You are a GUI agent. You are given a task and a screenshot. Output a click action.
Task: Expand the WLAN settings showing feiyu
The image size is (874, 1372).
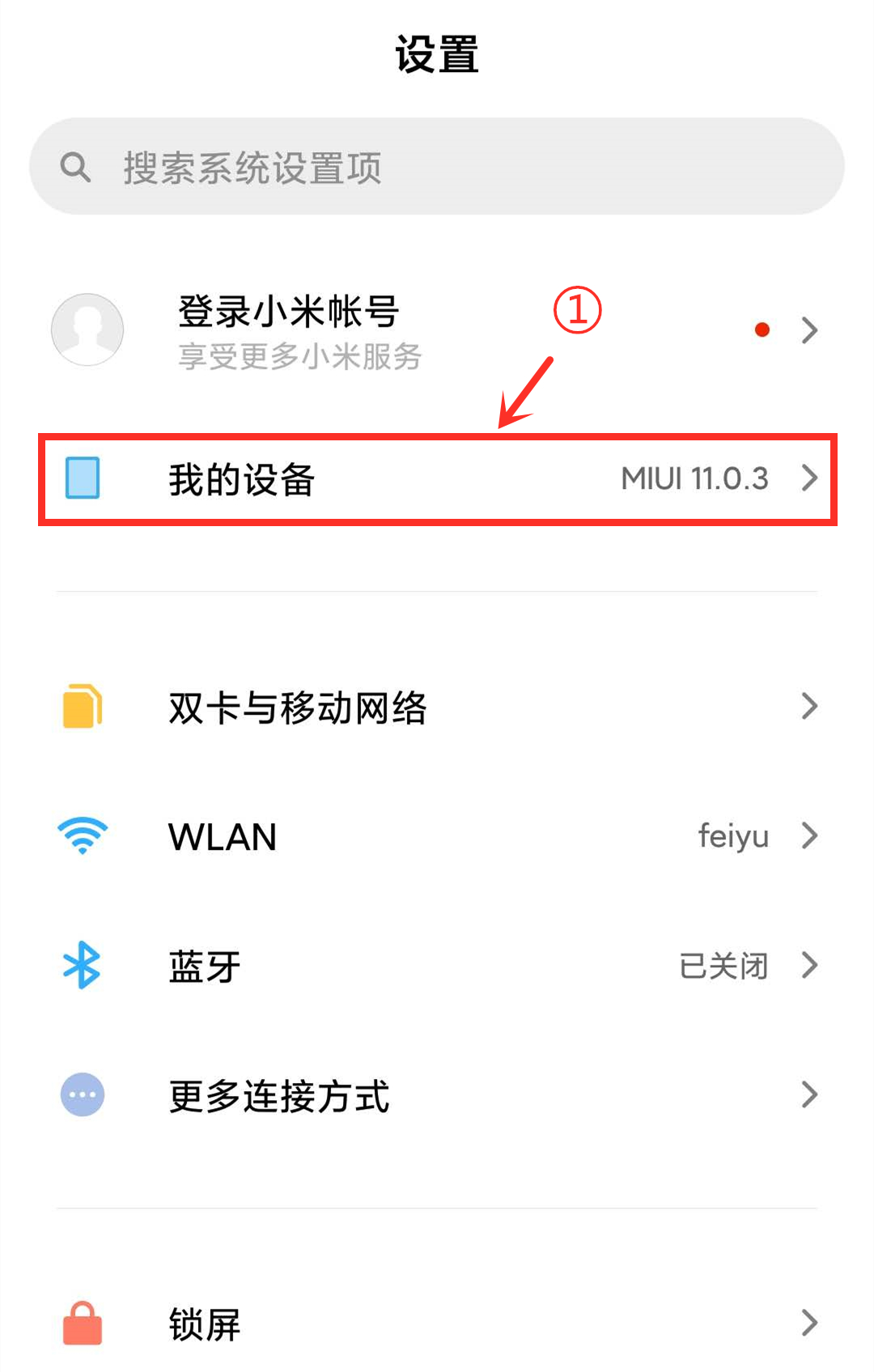(437, 836)
